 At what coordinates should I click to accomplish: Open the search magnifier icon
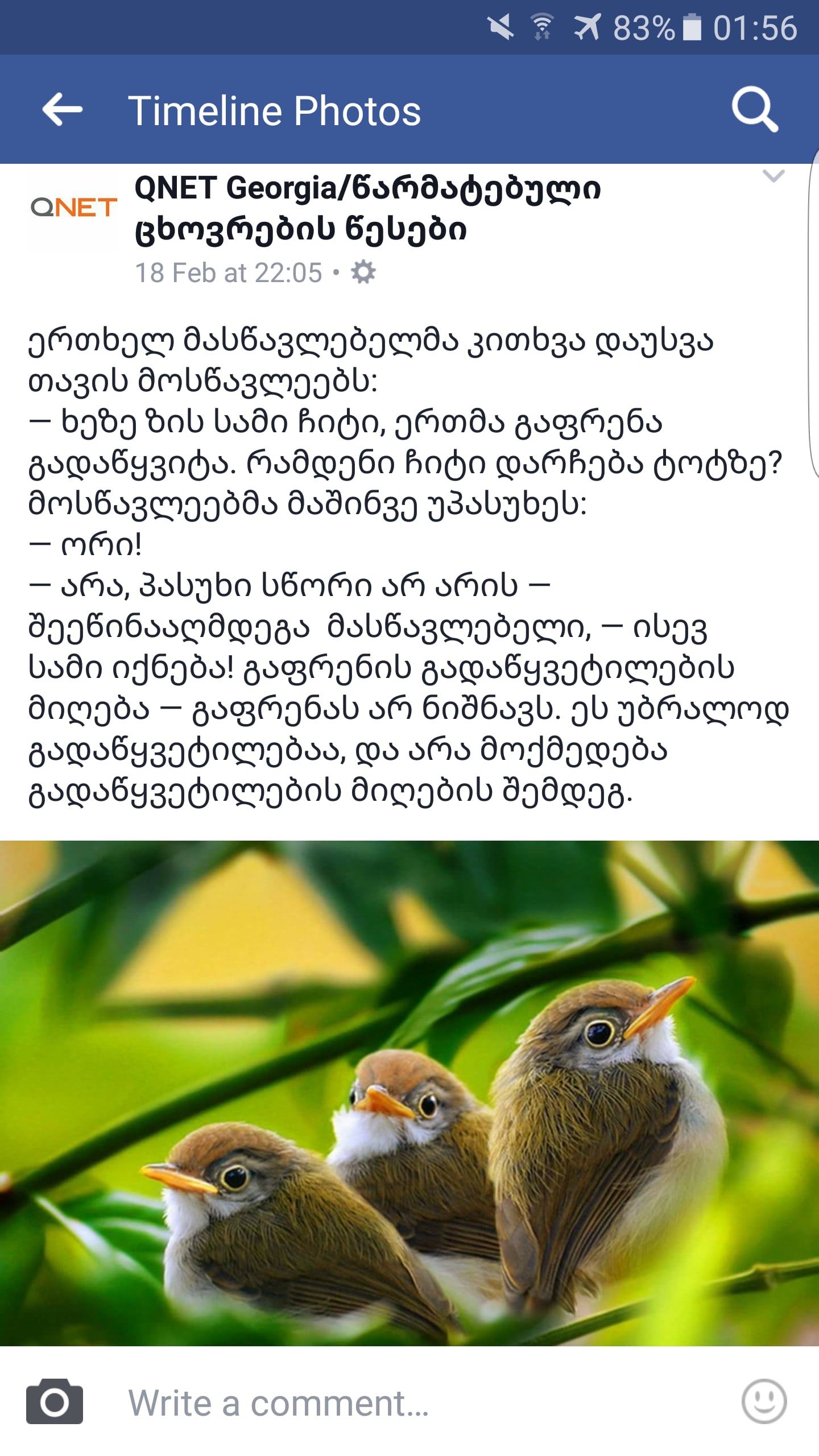(x=754, y=109)
